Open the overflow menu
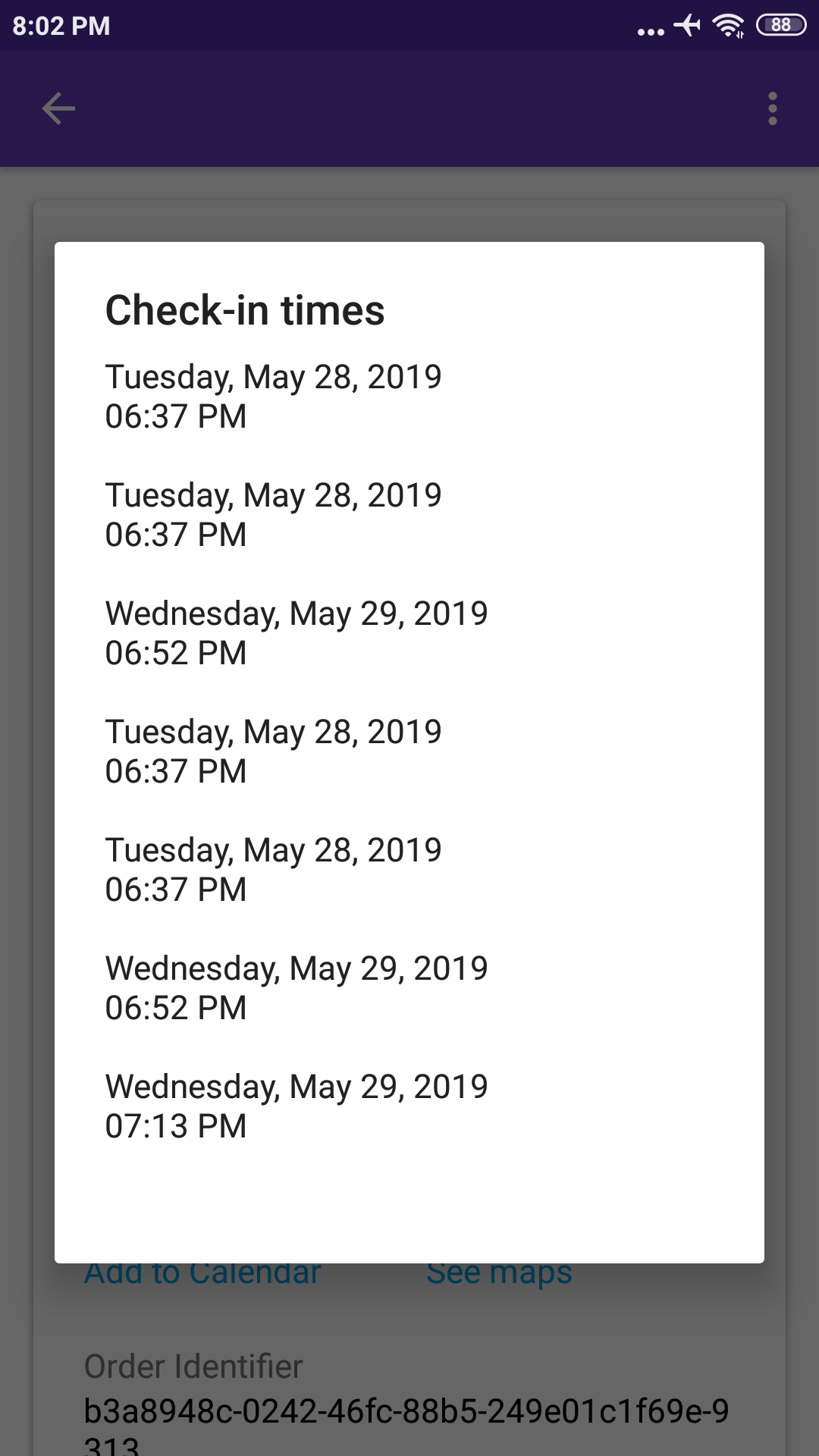Image resolution: width=819 pixels, height=1456 pixels. [x=772, y=108]
